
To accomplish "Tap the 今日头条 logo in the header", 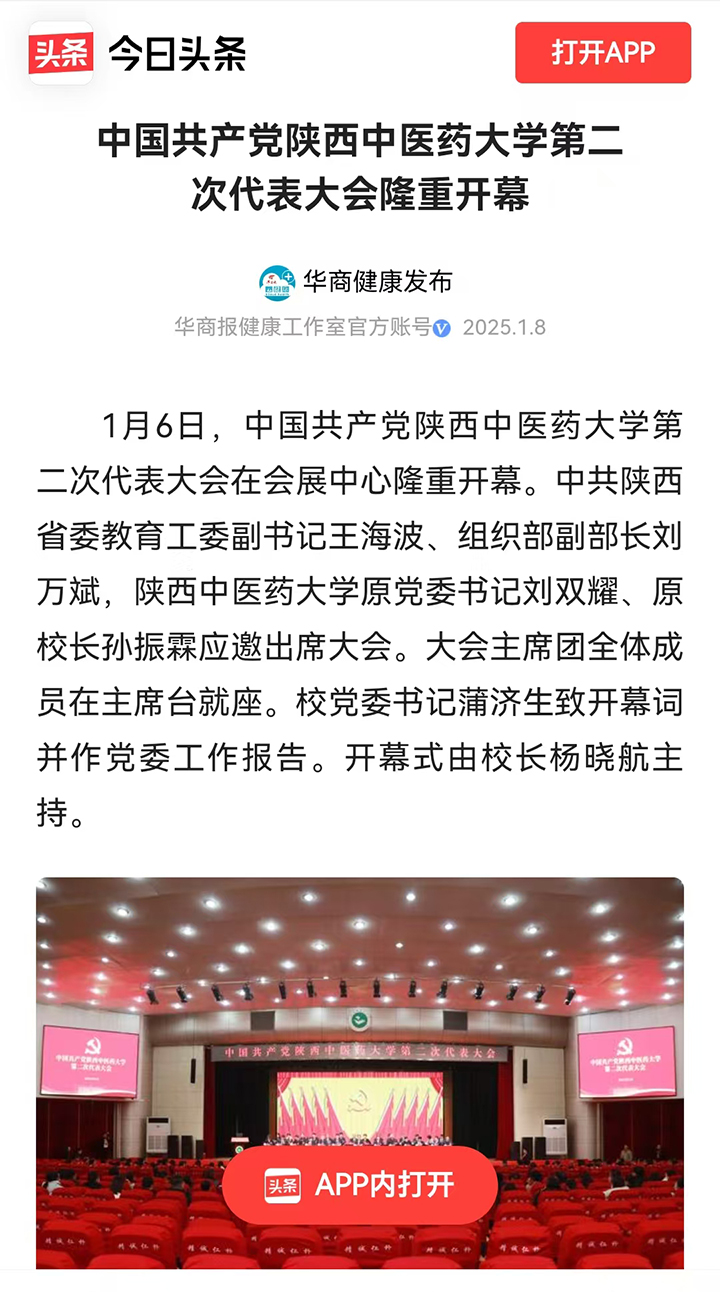I will pyautogui.click(x=138, y=53).
